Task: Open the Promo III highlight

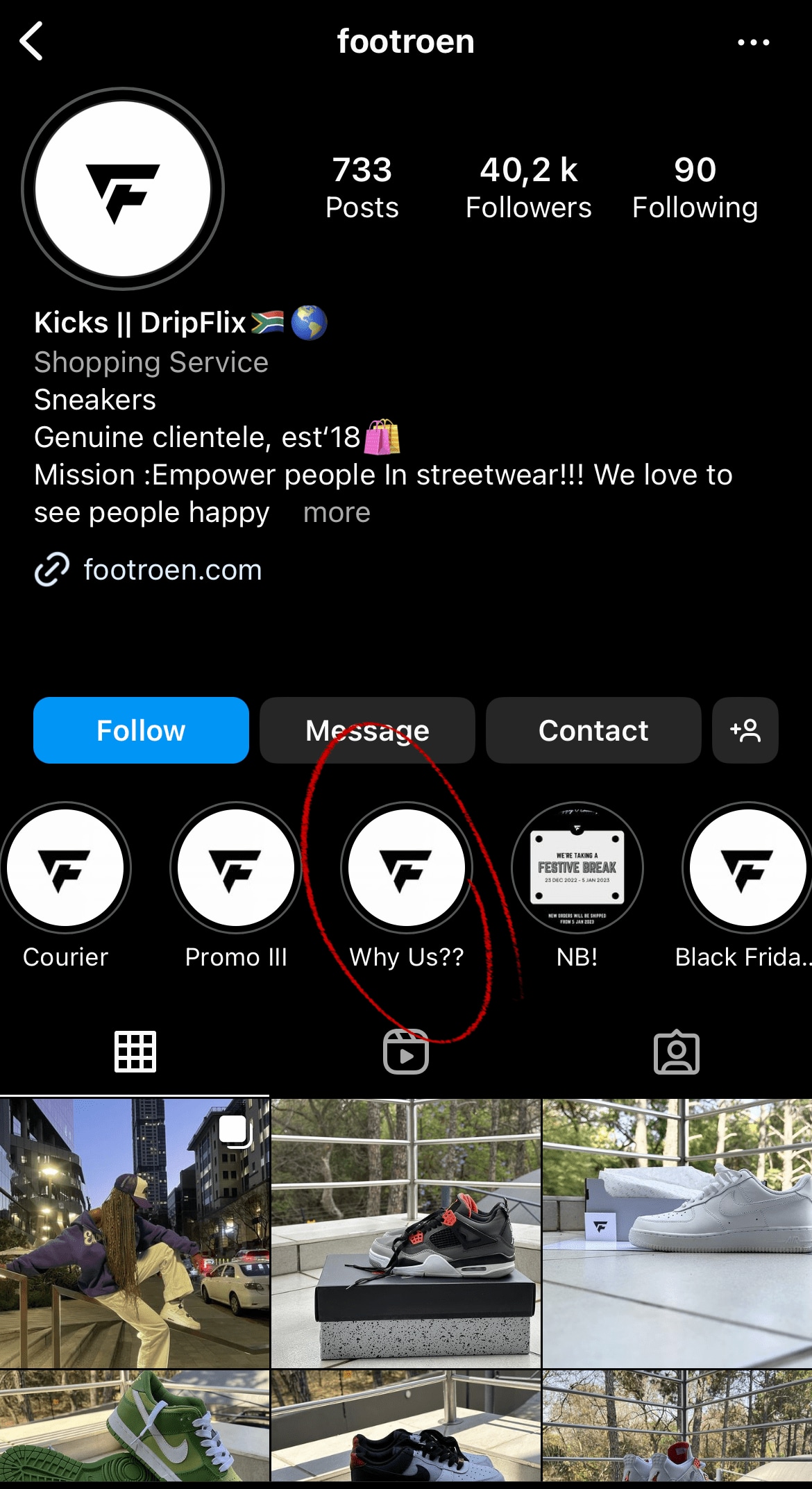Action: [x=236, y=868]
